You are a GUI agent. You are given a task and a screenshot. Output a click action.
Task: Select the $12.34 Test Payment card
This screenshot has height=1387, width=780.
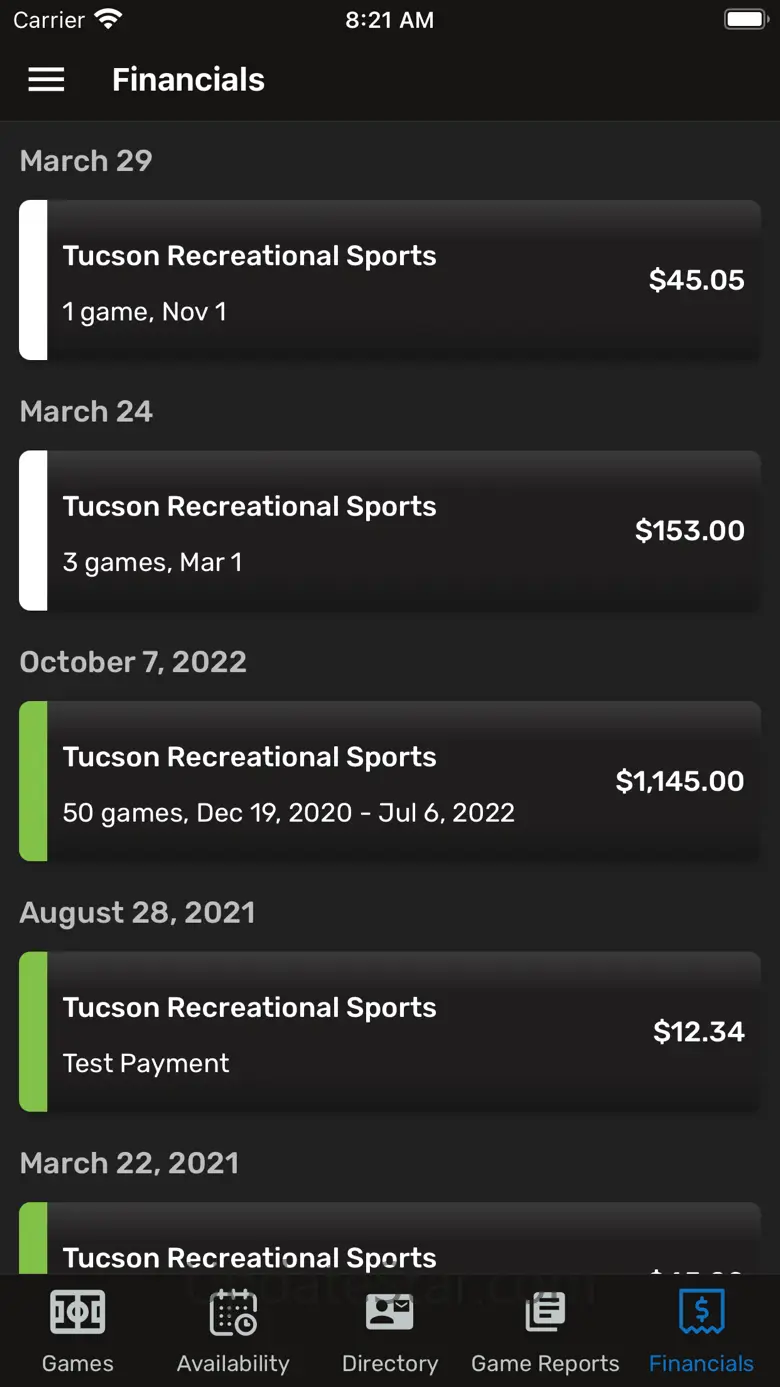click(390, 1032)
